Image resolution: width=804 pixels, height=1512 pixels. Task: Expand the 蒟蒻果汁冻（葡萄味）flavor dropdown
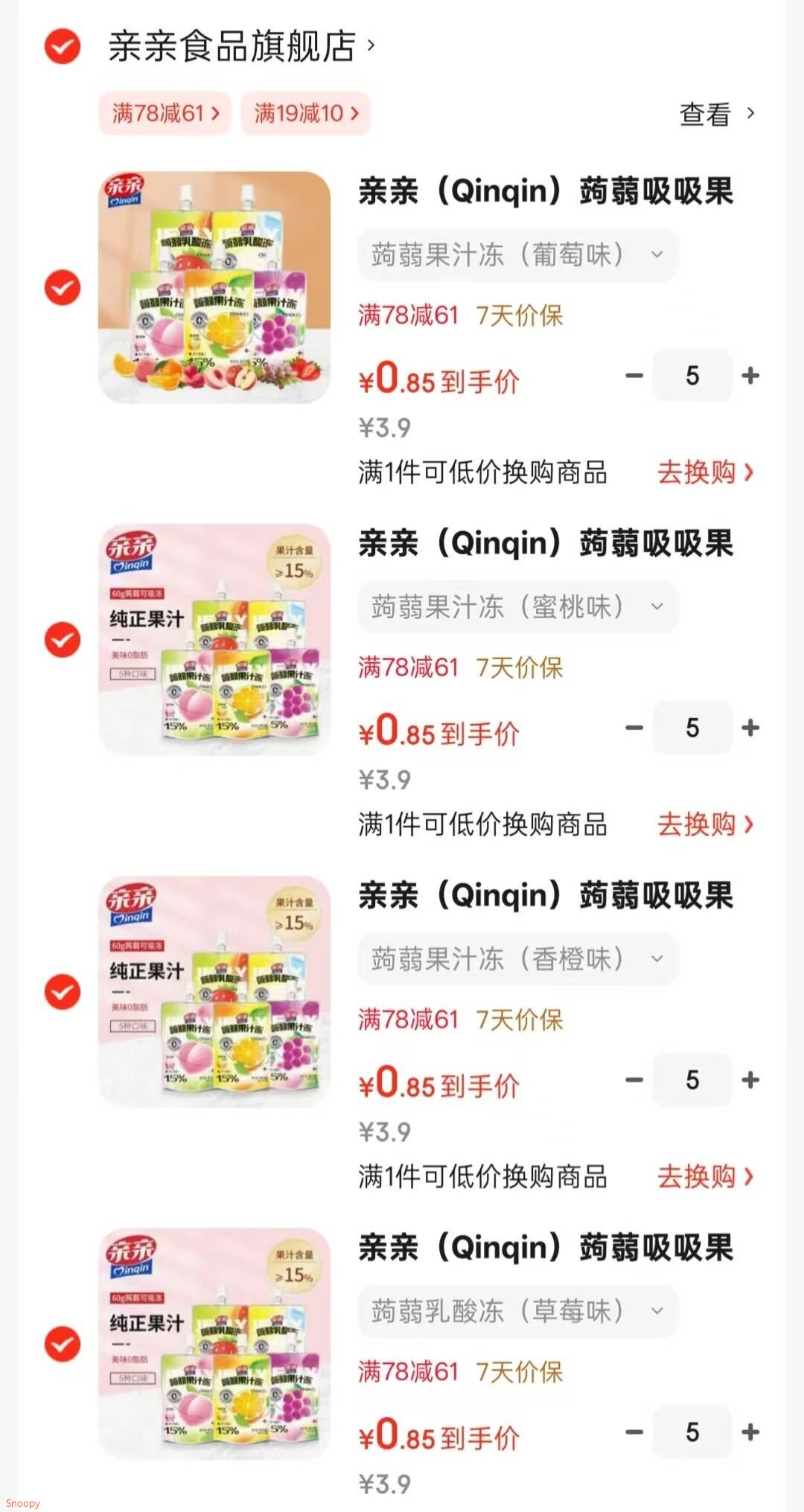pos(517,254)
